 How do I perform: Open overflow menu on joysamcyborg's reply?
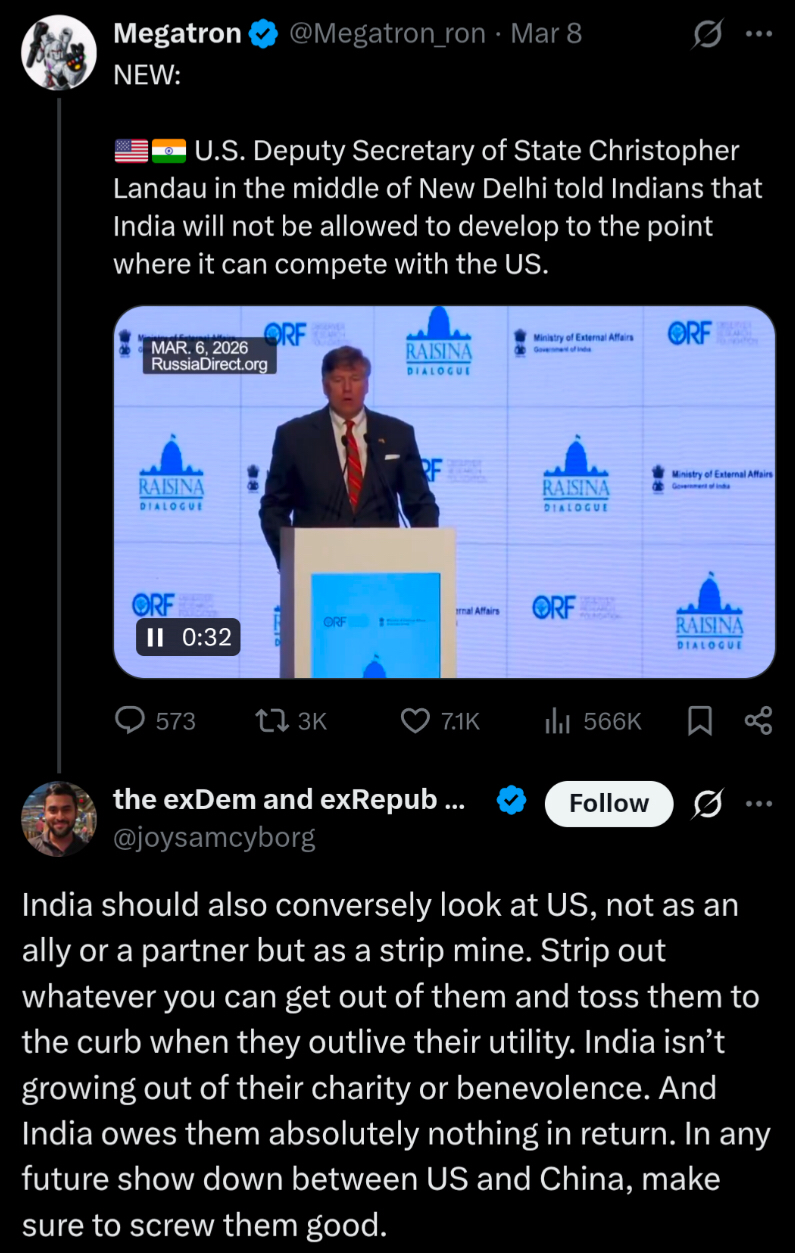[x=759, y=803]
